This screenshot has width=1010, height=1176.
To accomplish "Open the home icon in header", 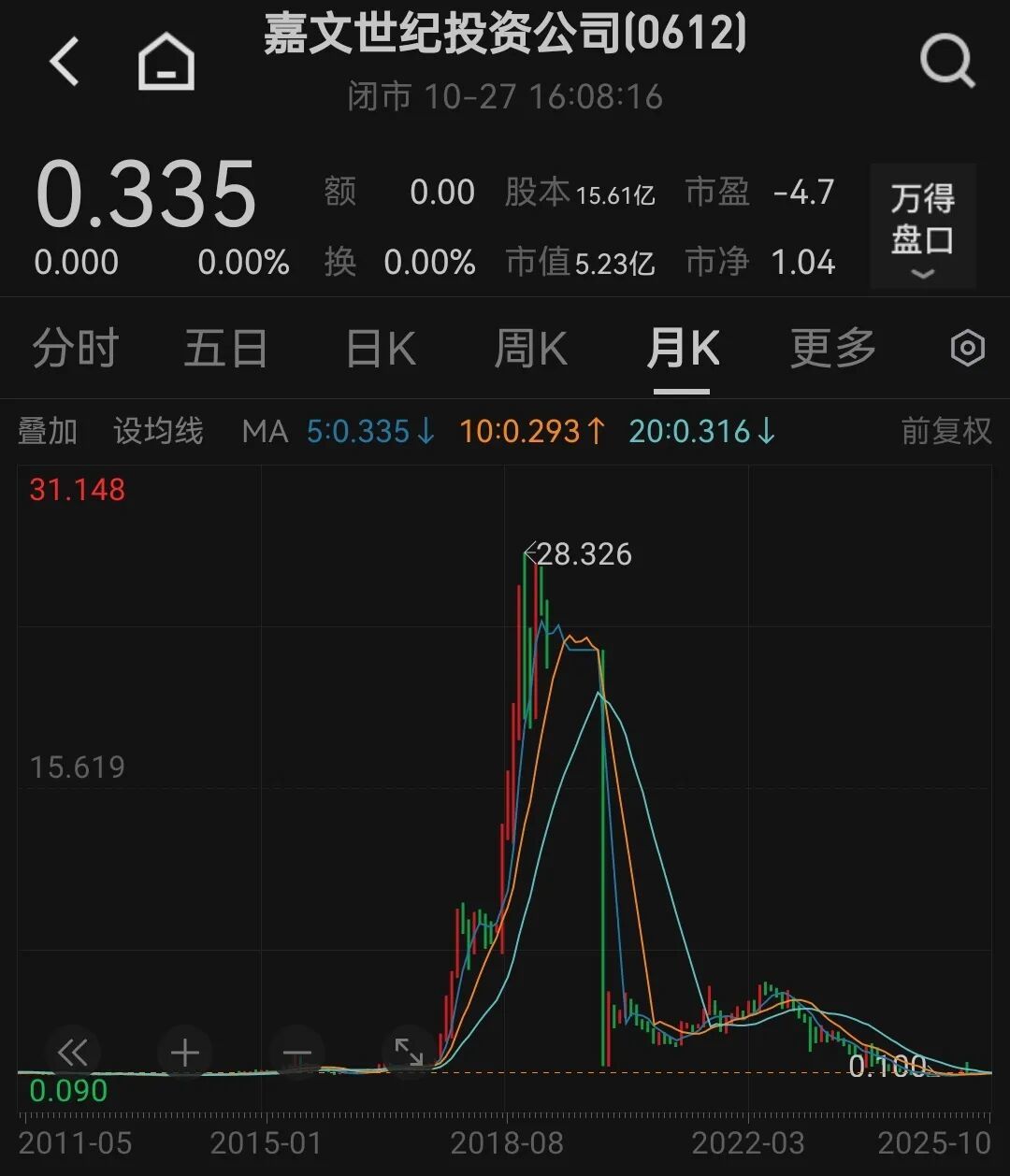I will point(166,63).
